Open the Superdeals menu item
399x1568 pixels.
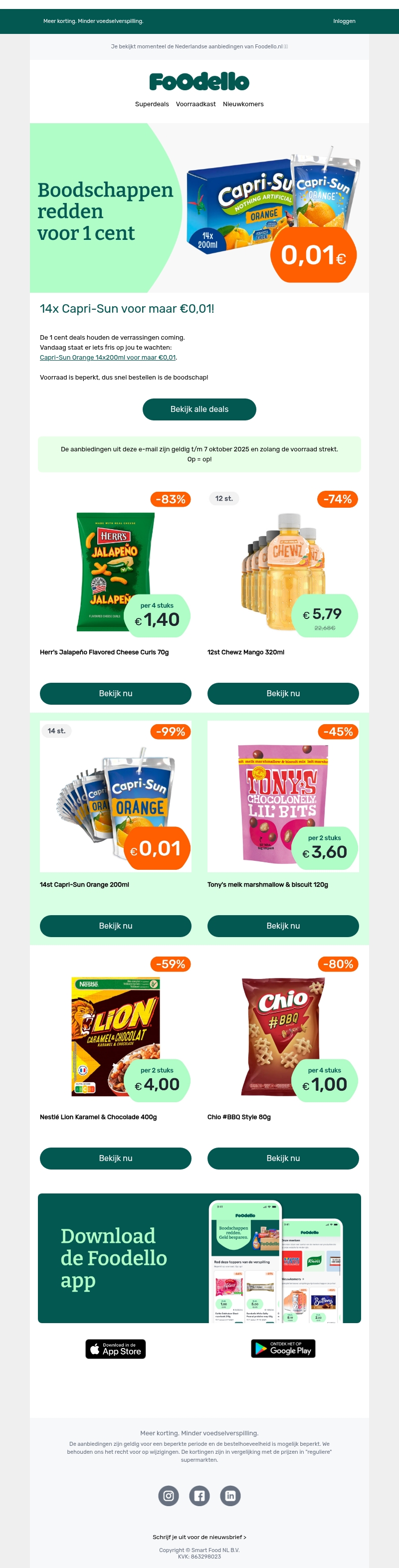pyautogui.click(x=152, y=104)
